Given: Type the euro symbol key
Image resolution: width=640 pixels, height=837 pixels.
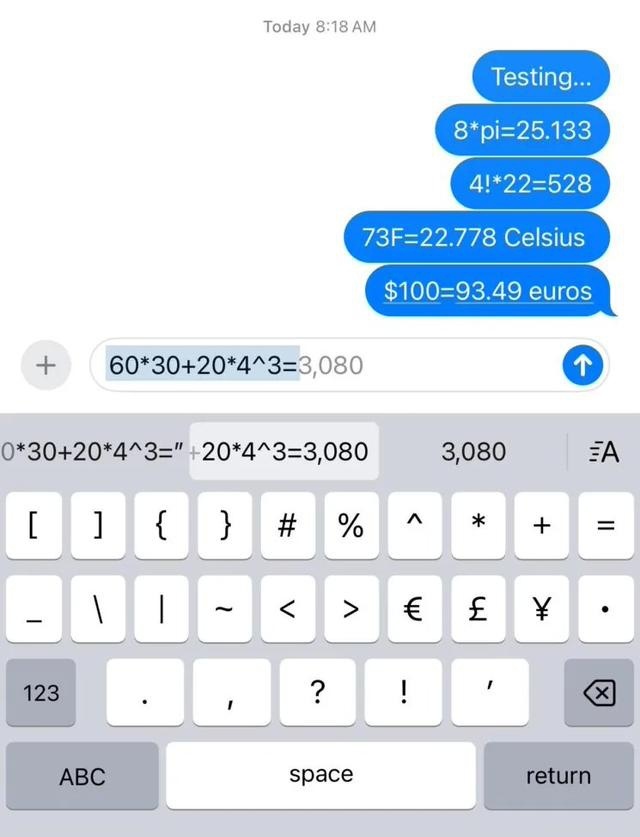Looking at the screenshot, I should tap(414, 609).
